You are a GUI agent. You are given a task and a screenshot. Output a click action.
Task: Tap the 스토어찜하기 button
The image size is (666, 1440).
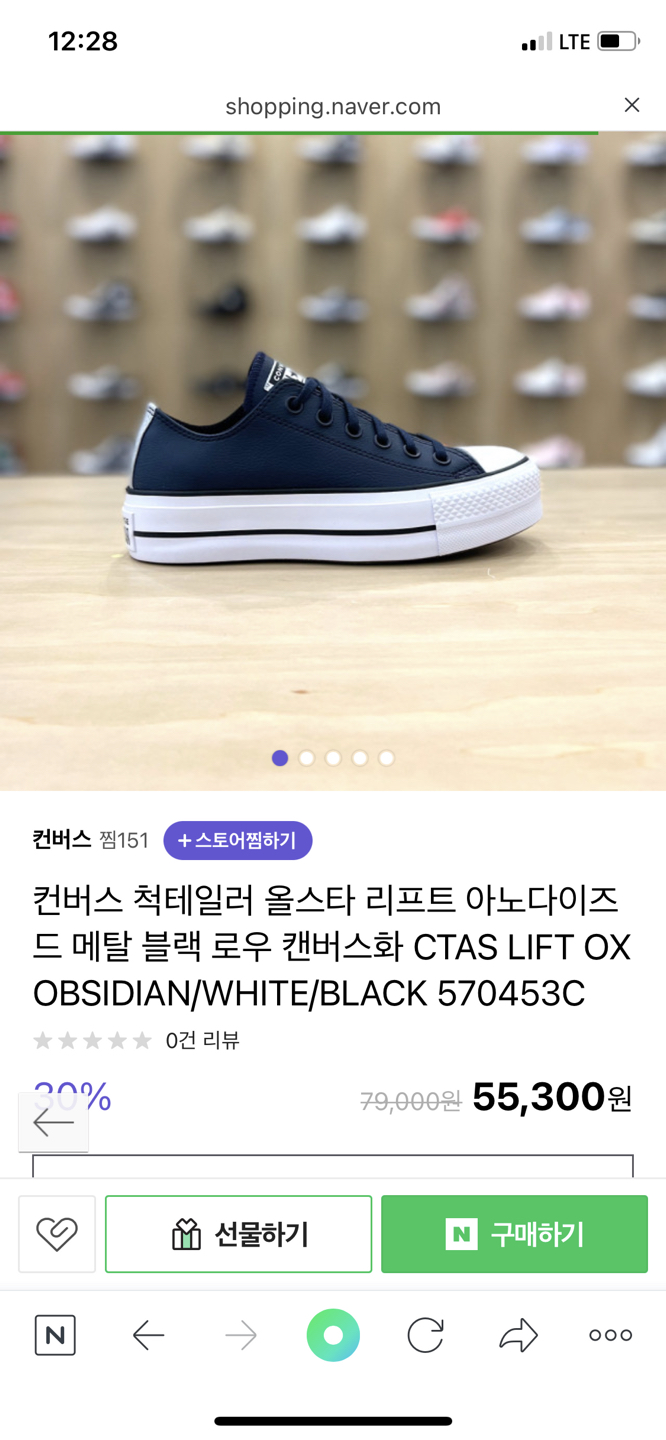click(238, 841)
